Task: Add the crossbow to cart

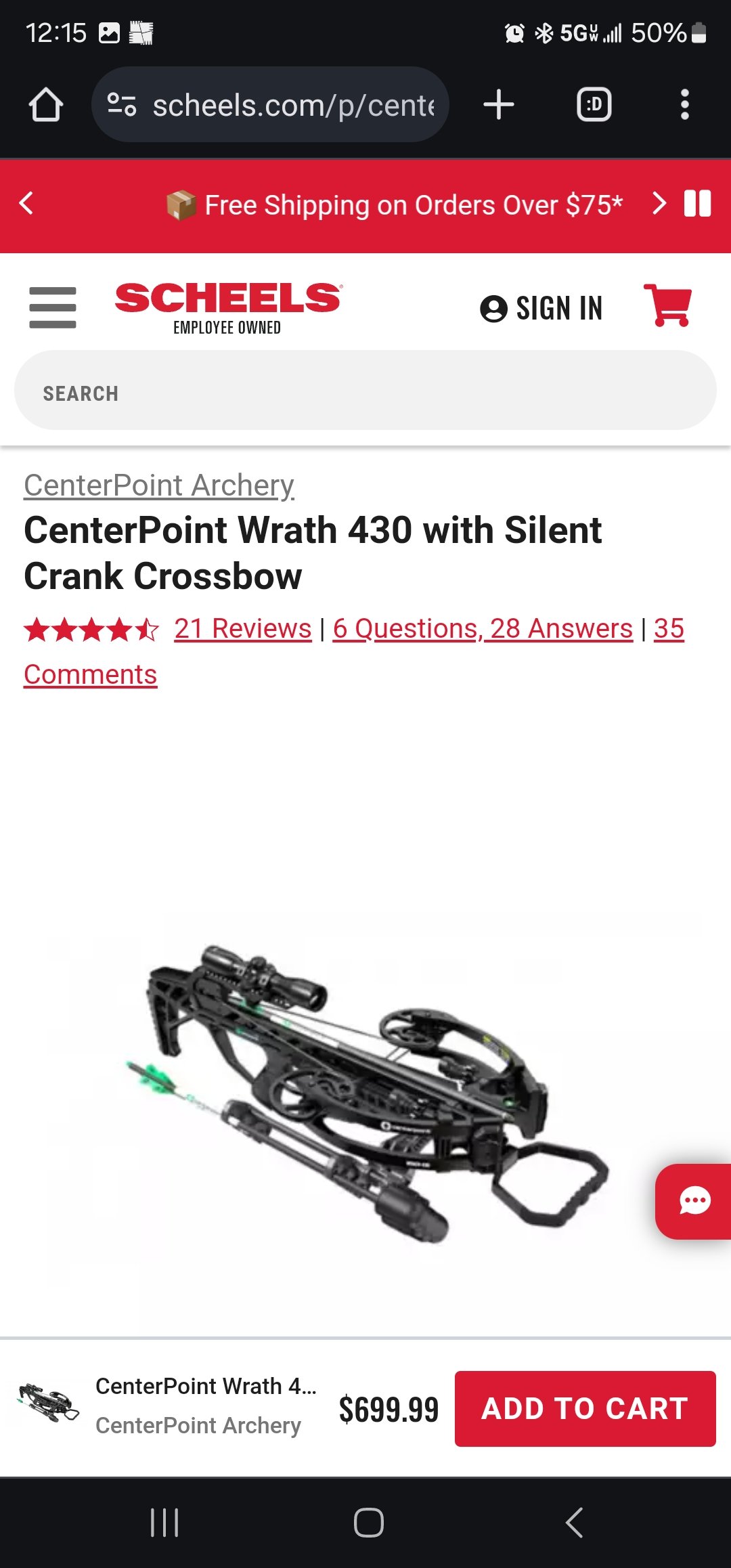Action: coord(585,1409)
